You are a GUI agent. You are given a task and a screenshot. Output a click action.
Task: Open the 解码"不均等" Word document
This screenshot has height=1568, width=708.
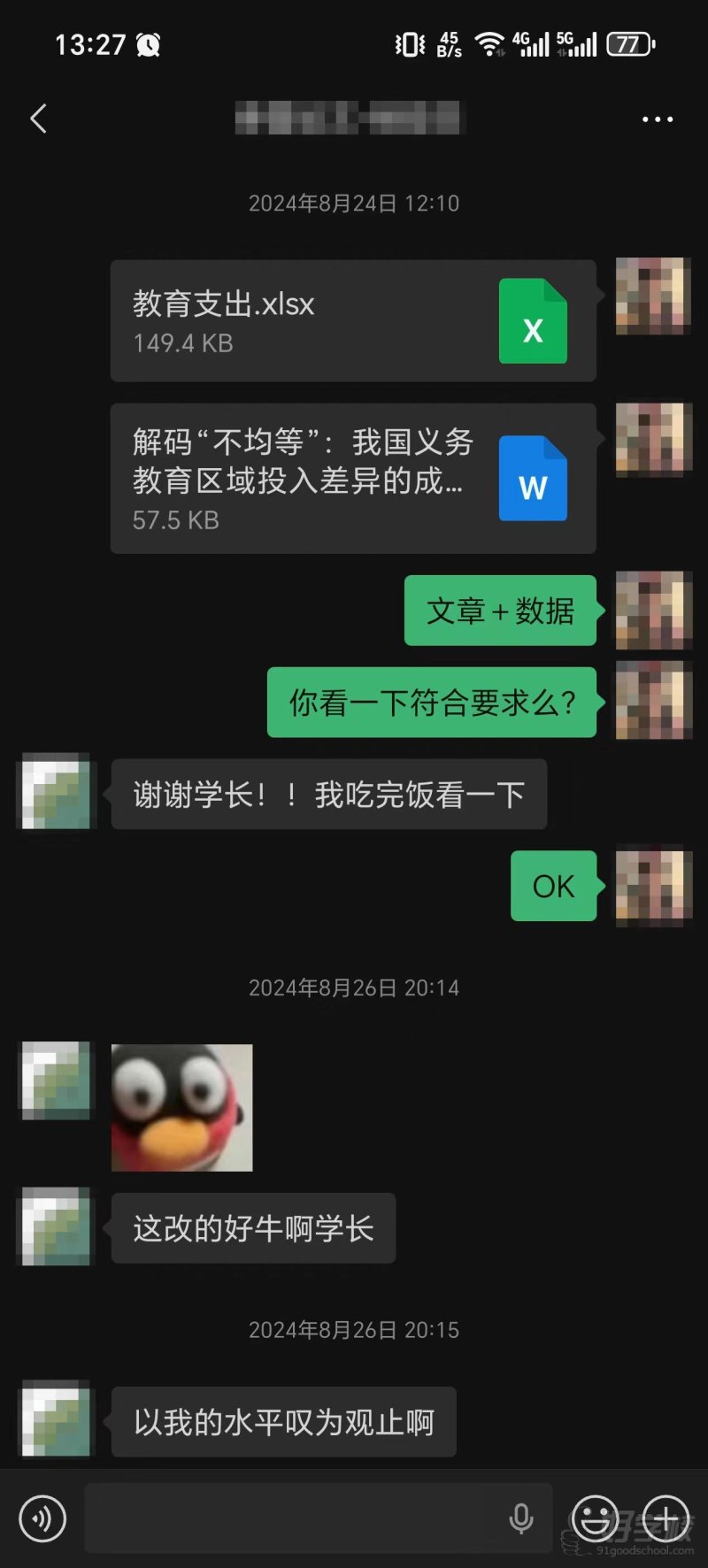click(352, 479)
